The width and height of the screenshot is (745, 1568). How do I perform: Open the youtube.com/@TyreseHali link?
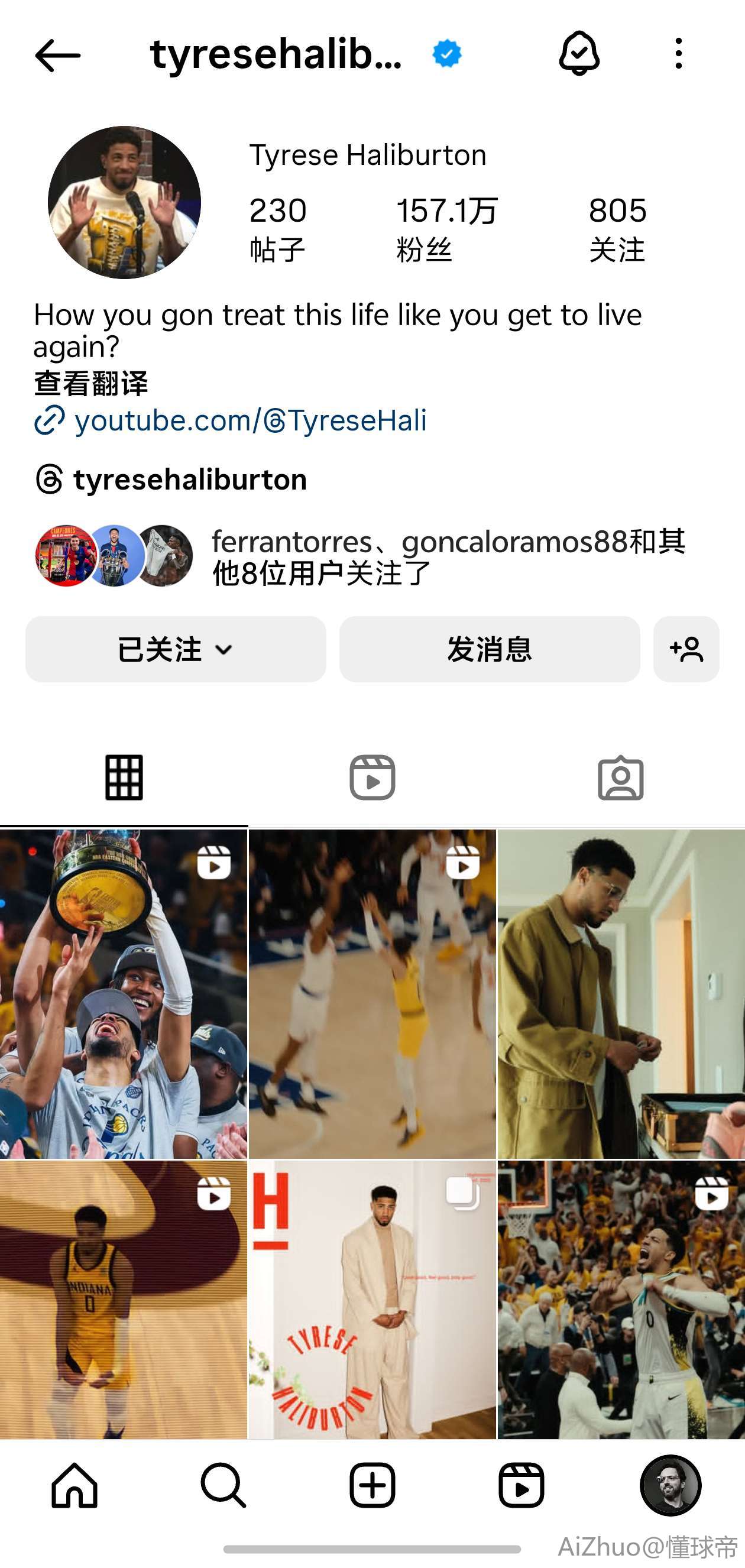[250, 420]
